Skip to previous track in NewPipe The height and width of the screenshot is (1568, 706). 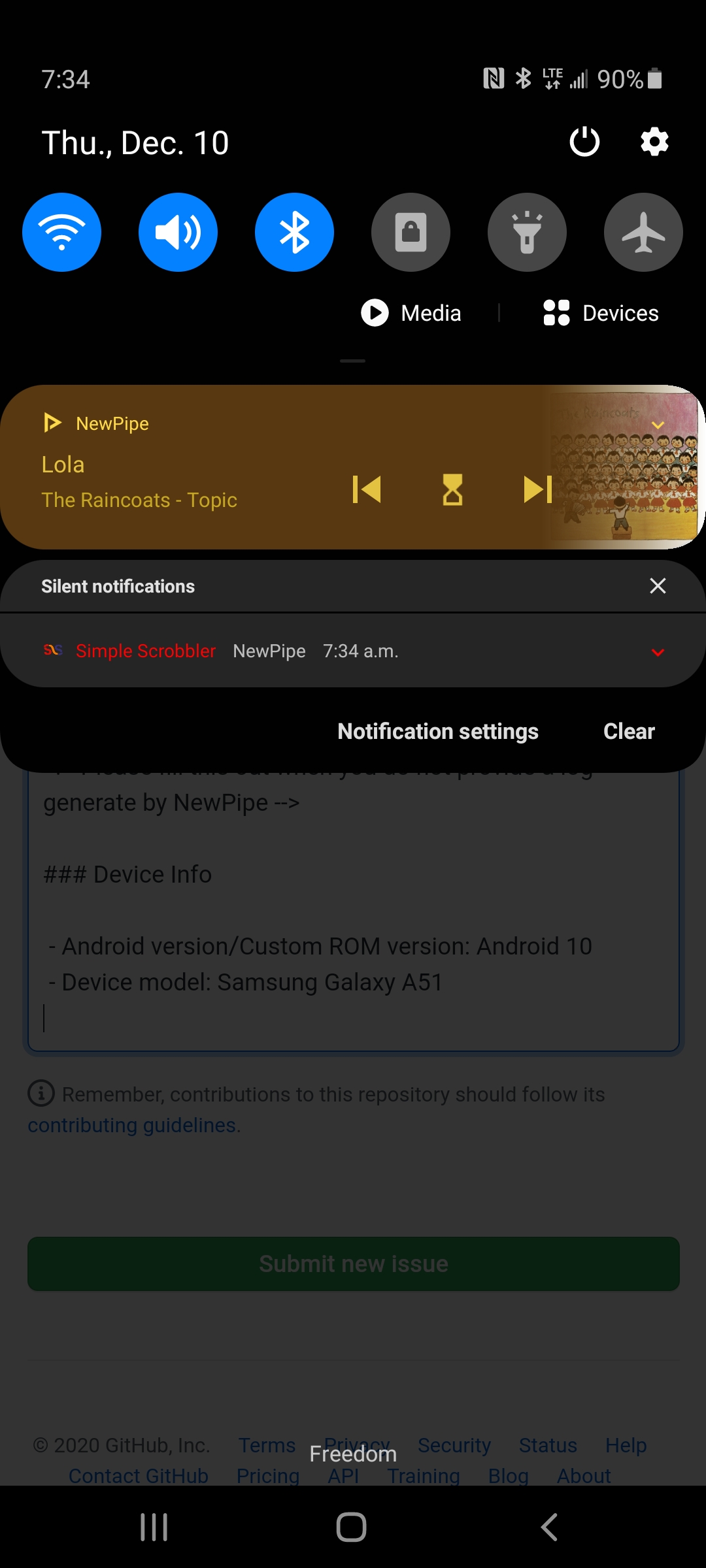click(x=367, y=489)
